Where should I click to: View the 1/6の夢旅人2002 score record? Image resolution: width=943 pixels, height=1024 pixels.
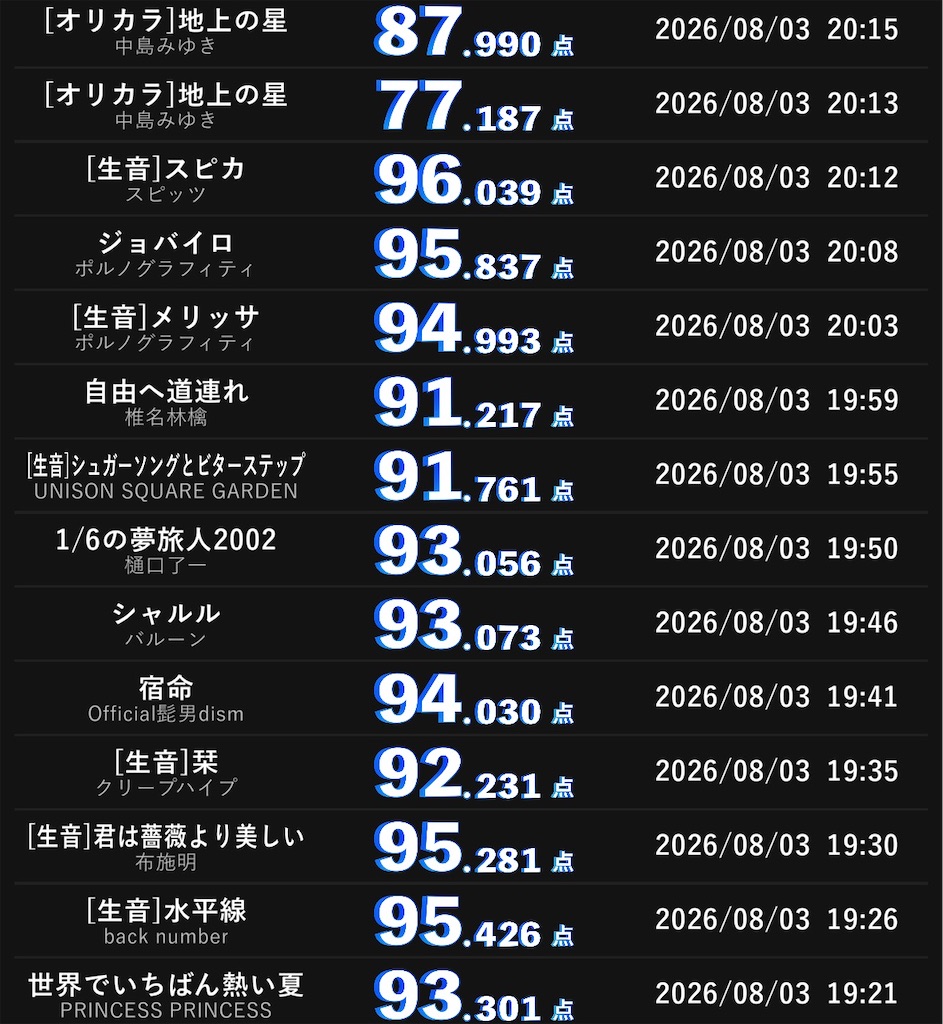point(471,550)
